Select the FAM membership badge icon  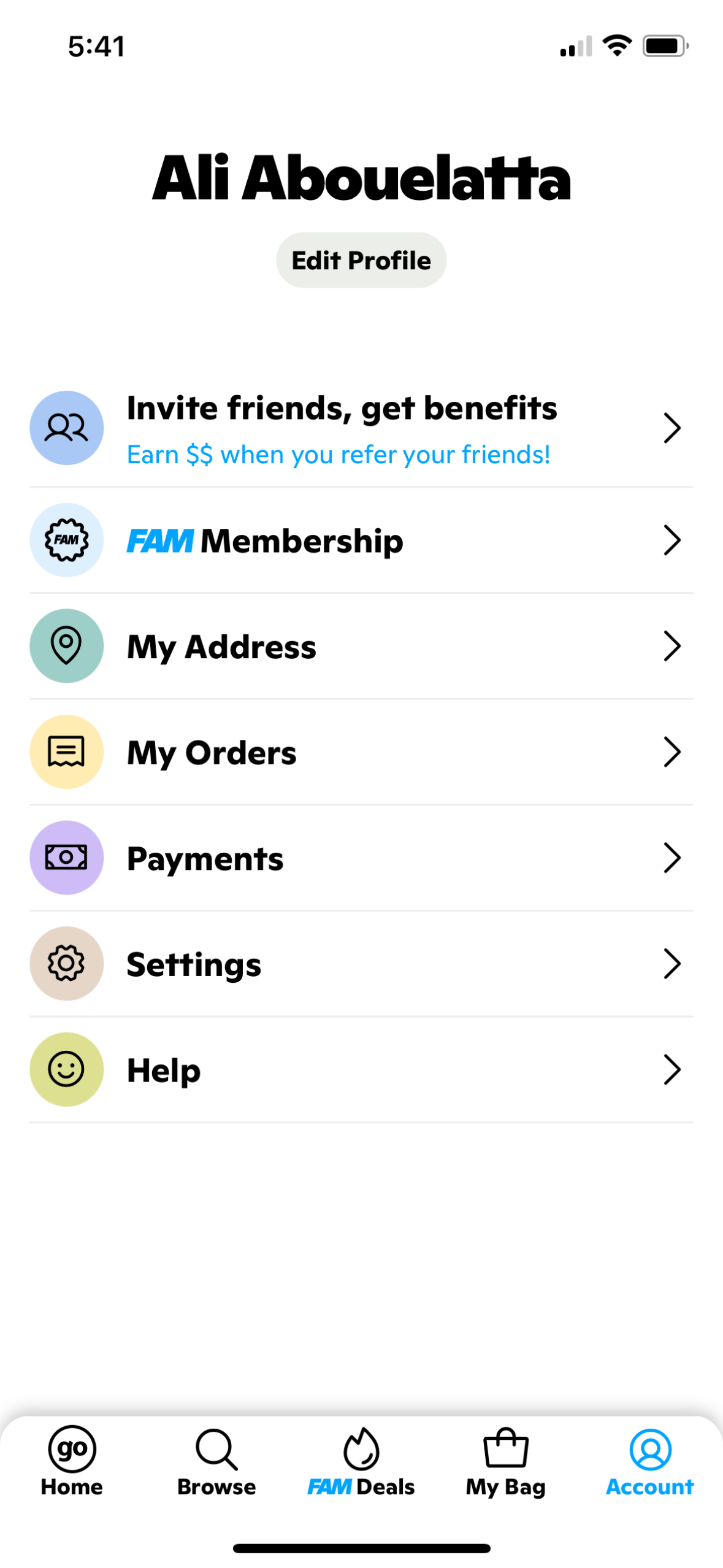pyautogui.click(x=66, y=540)
